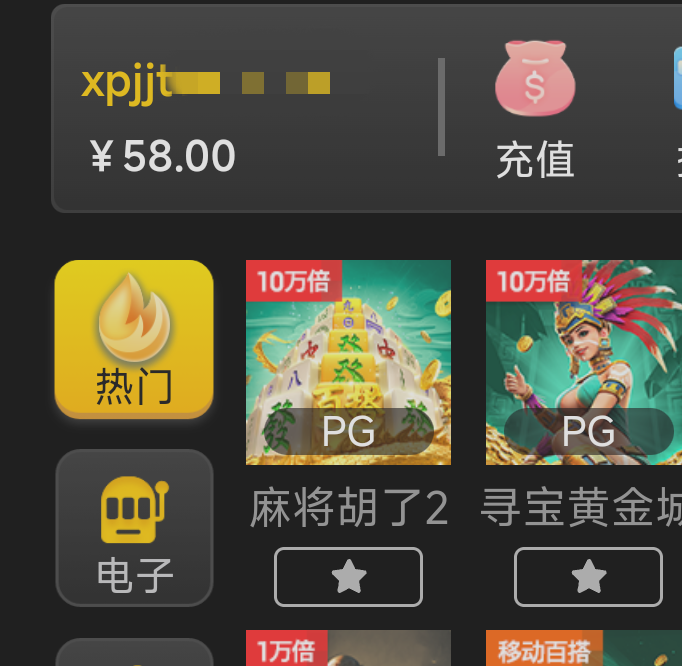Open the game tile tagged 移动百搭
Viewport: 682px width, 666px height.
tap(584, 649)
